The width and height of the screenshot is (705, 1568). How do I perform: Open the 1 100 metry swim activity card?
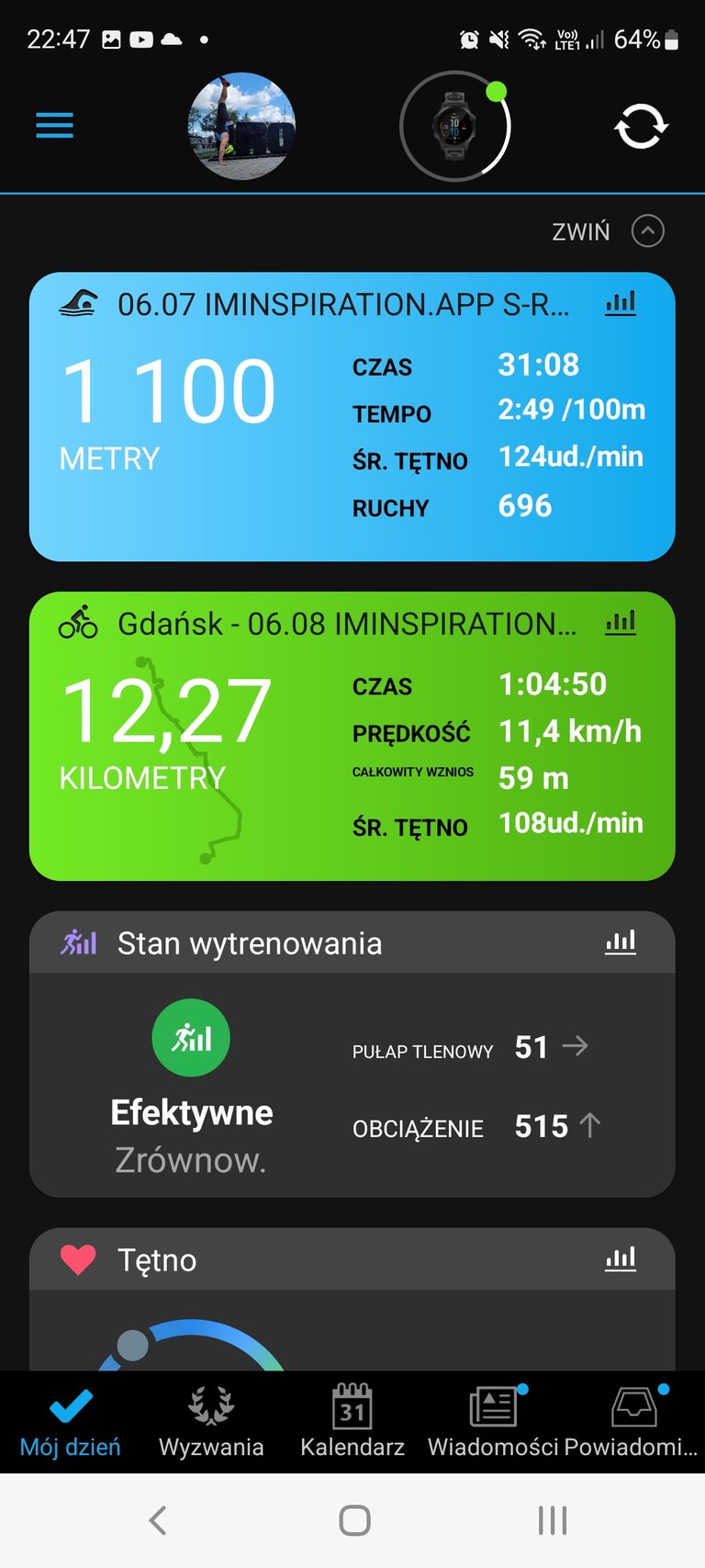(x=352, y=416)
